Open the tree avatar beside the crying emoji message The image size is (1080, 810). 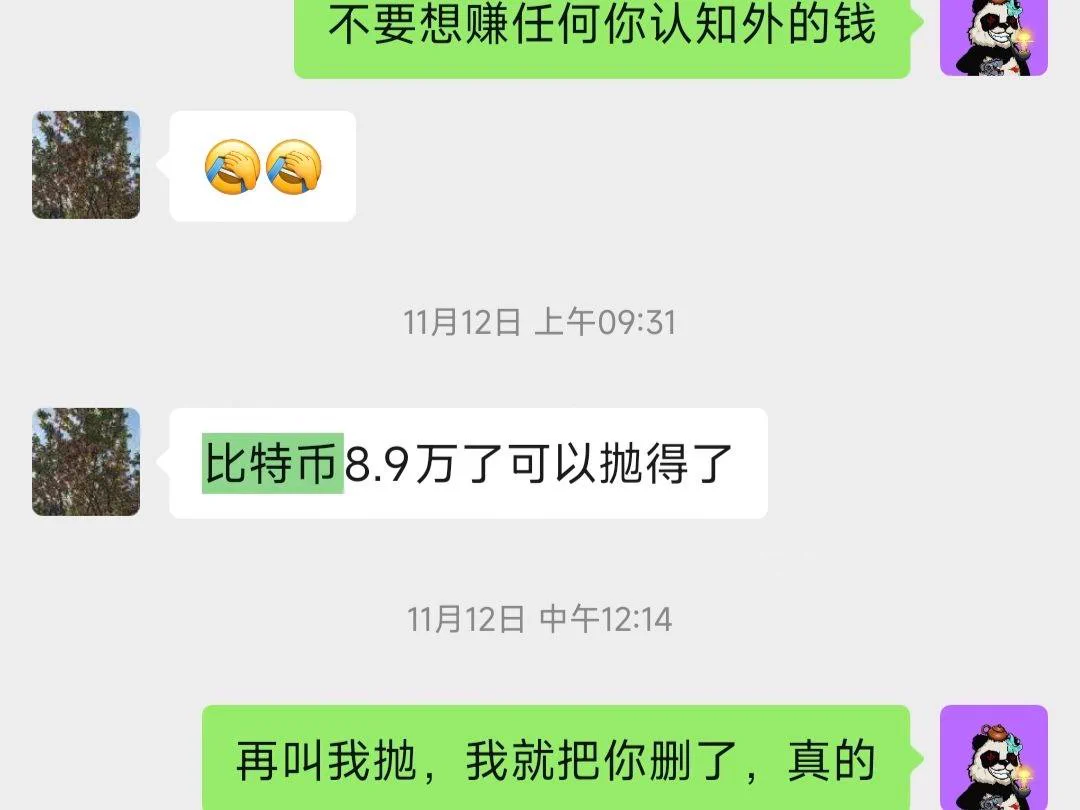pyautogui.click(x=86, y=165)
